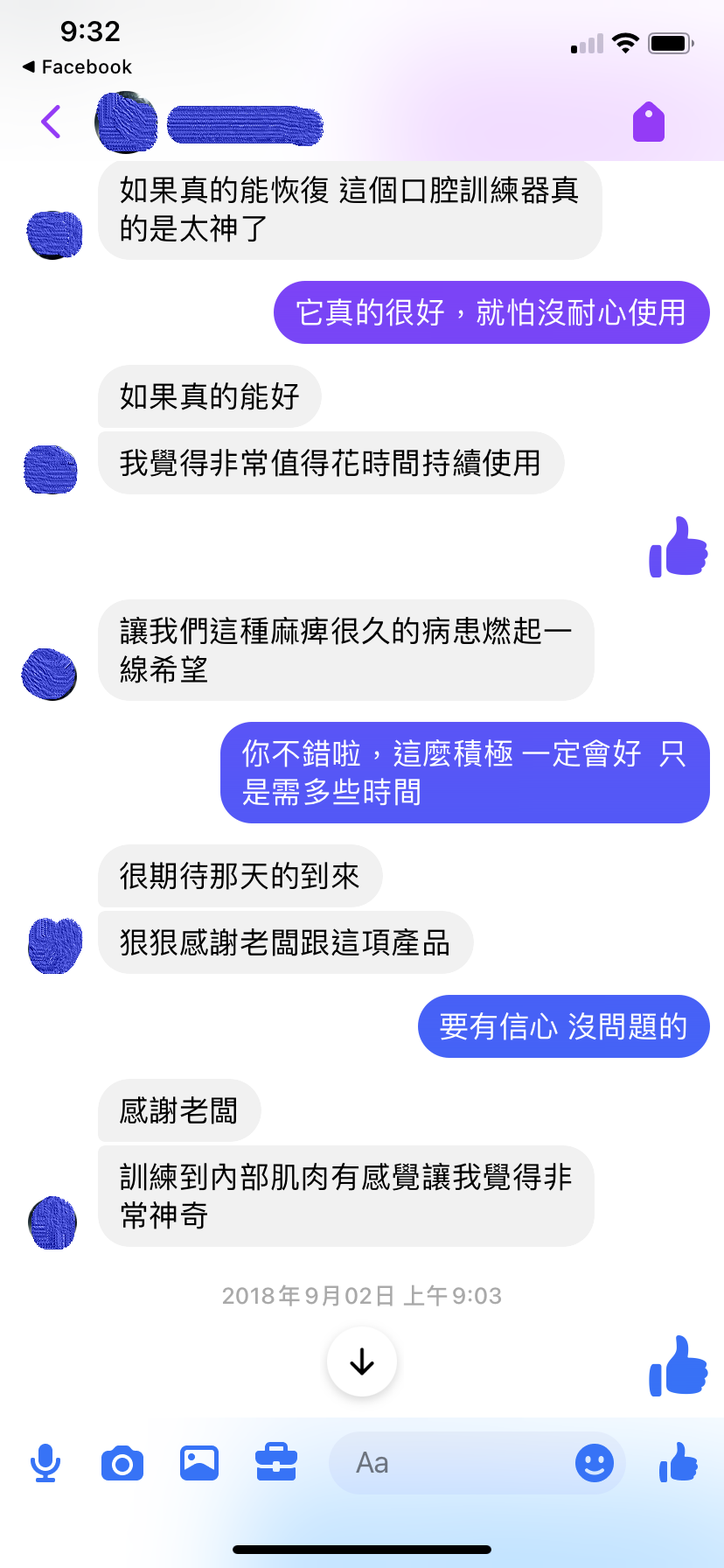Jump to latest messages with down arrow
The width and height of the screenshot is (724, 1568).
(x=362, y=1361)
